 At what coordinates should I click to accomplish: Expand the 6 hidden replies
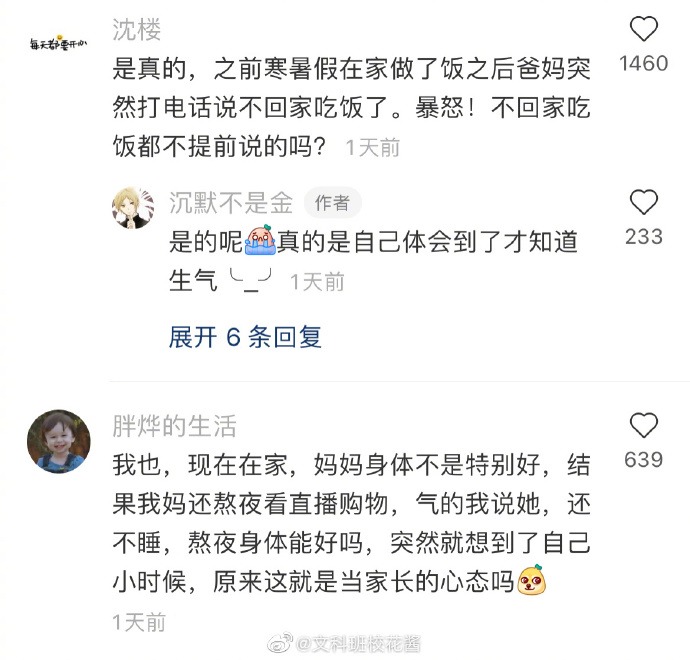(245, 337)
